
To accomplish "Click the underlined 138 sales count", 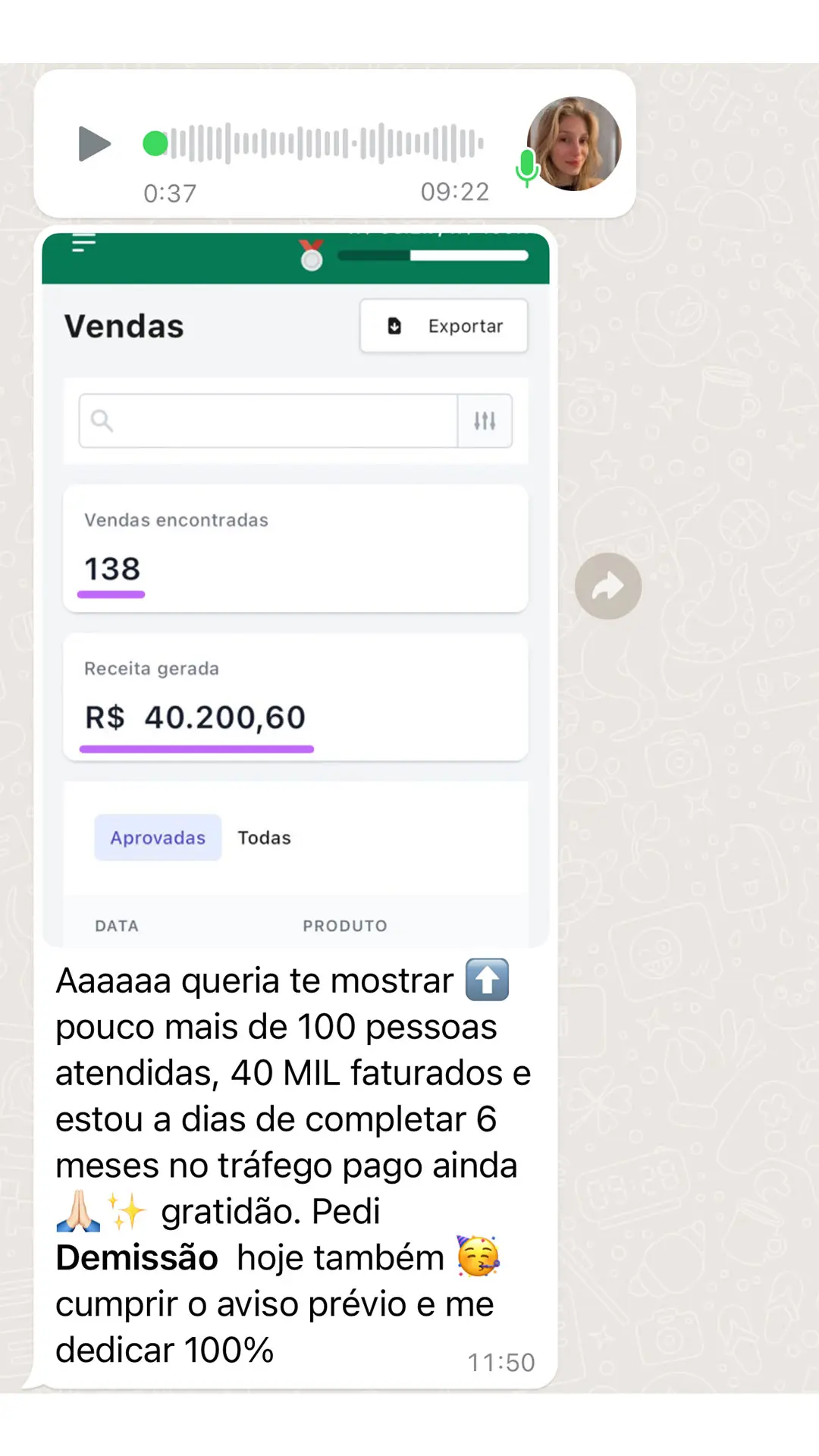I will tap(111, 570).
